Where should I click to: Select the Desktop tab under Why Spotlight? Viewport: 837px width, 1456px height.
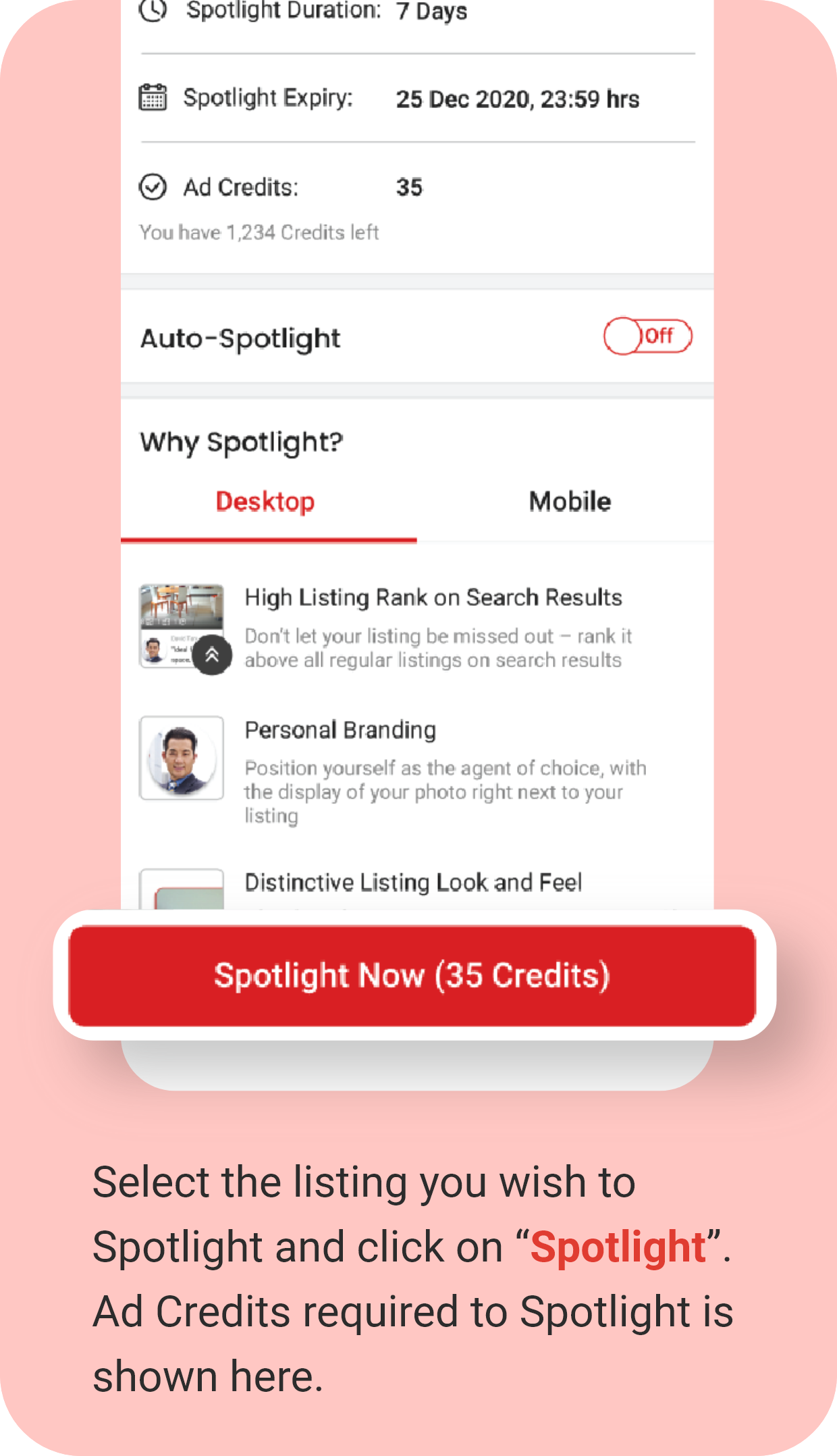(x=264, y=501)
